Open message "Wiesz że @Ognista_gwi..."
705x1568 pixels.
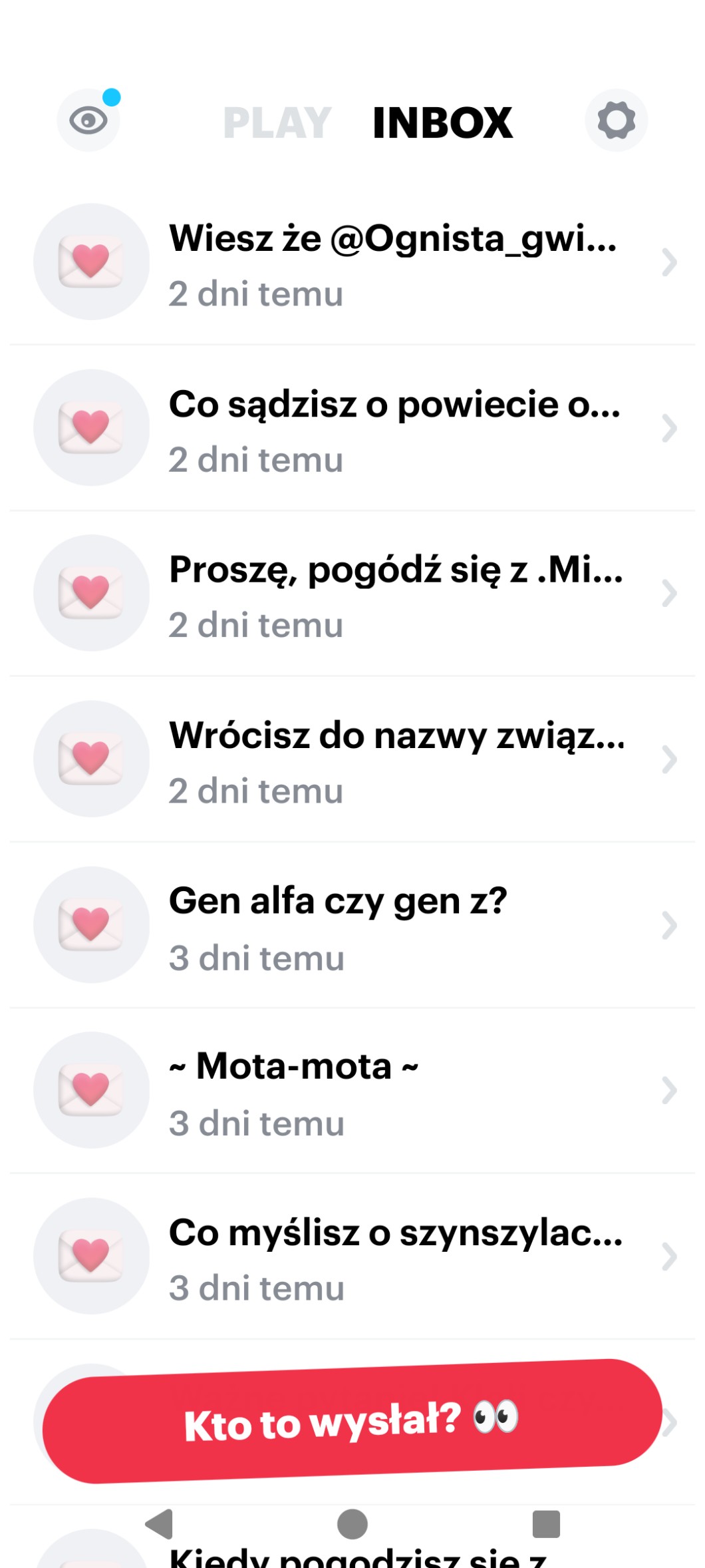click(392, 262)
